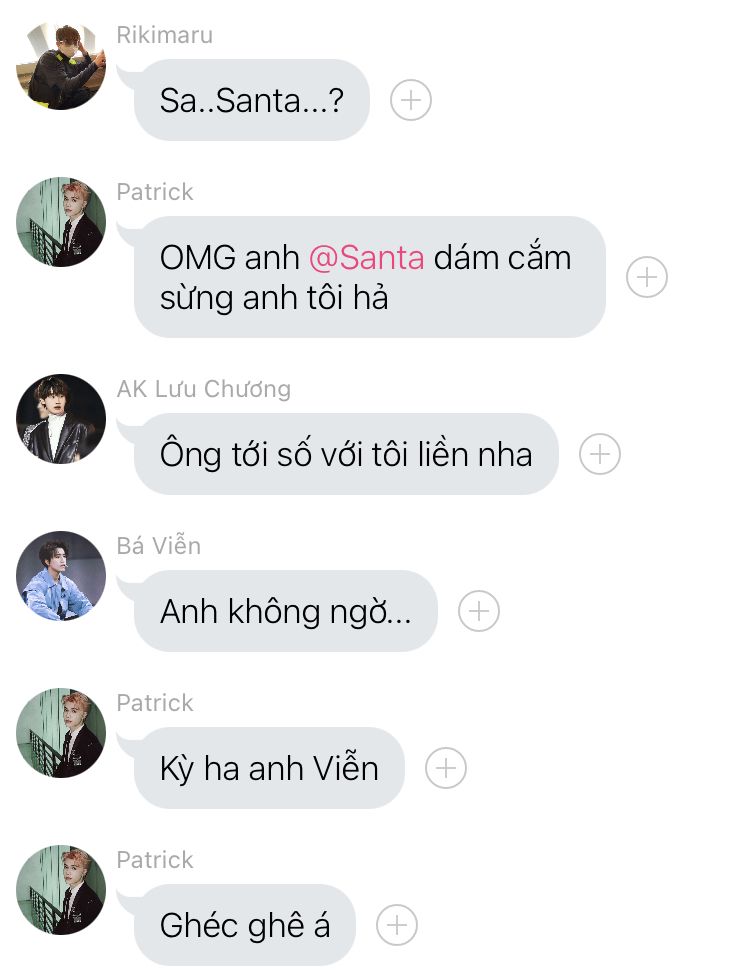Add a reaction to "Ghéc ghê á"

tap(397, 925)
